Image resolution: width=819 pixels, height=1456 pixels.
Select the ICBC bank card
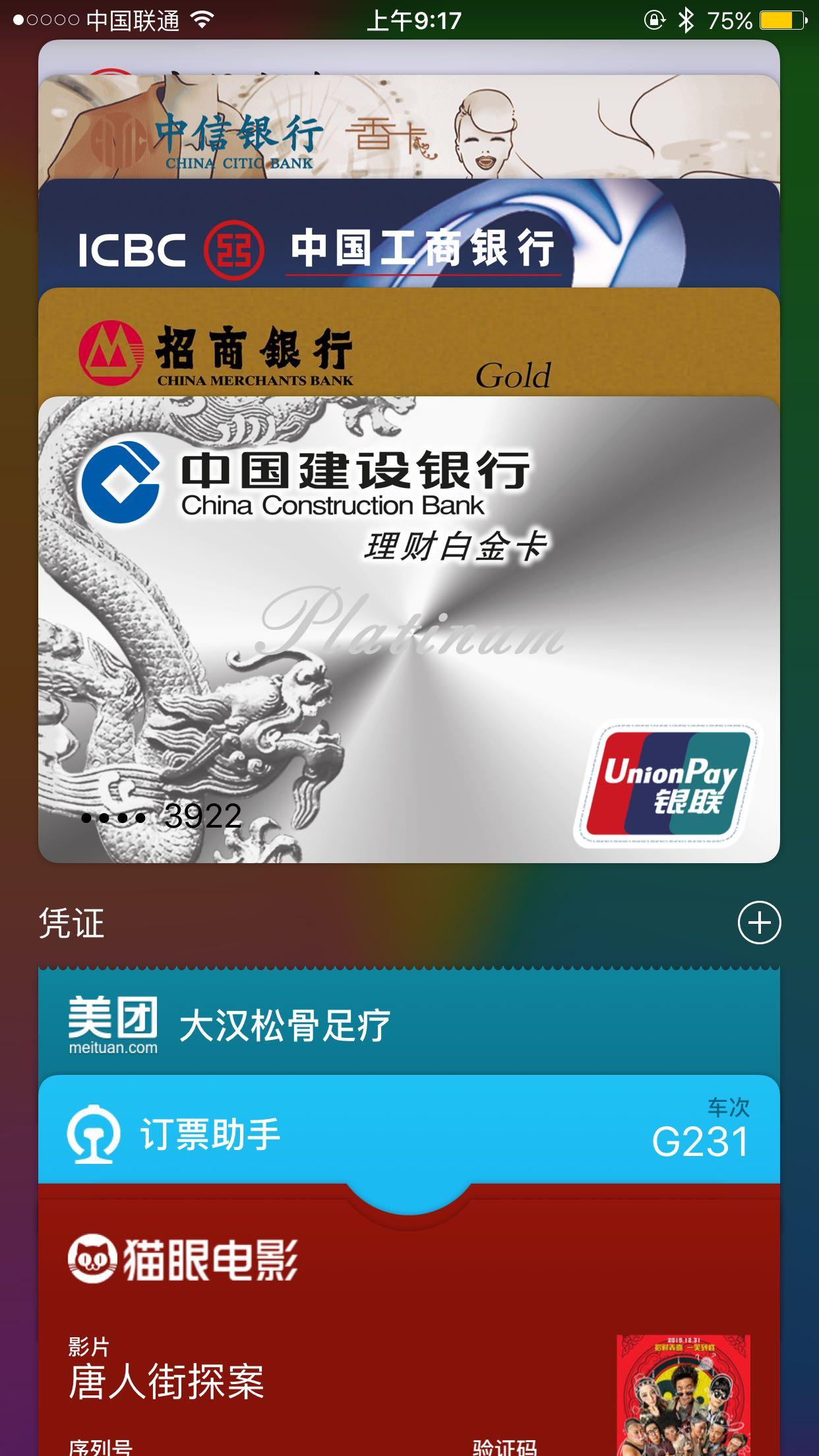[x=409, y=233]
